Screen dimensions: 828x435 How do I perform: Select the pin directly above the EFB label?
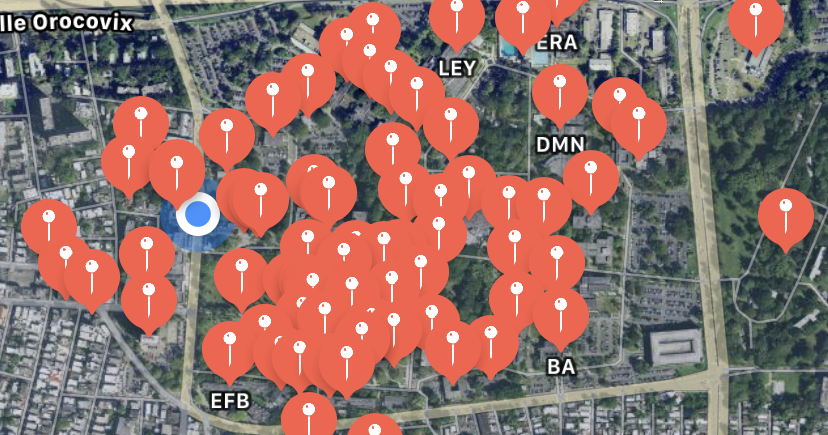229,348
